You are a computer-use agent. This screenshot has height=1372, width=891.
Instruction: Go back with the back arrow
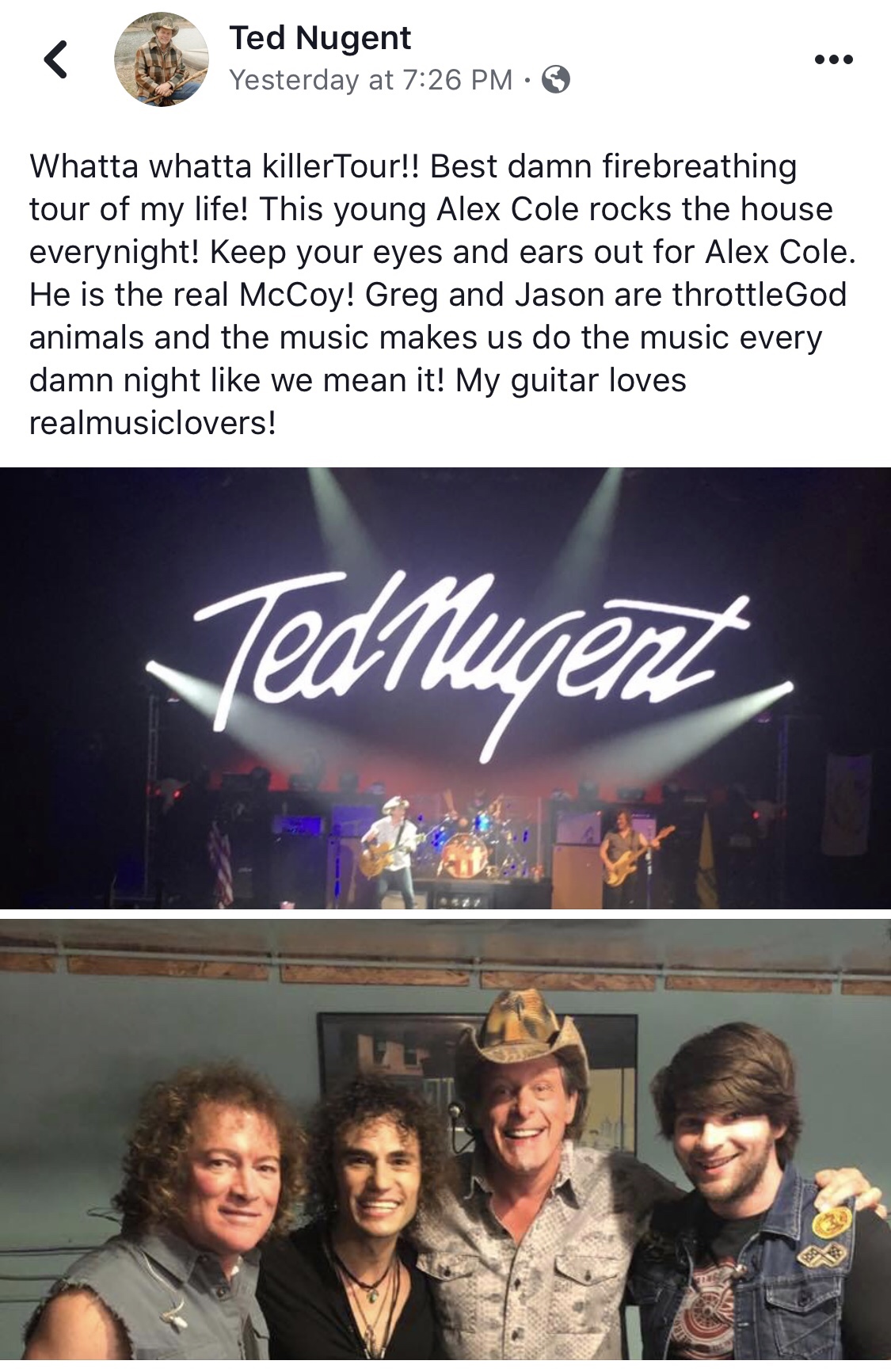click(55, 59)
